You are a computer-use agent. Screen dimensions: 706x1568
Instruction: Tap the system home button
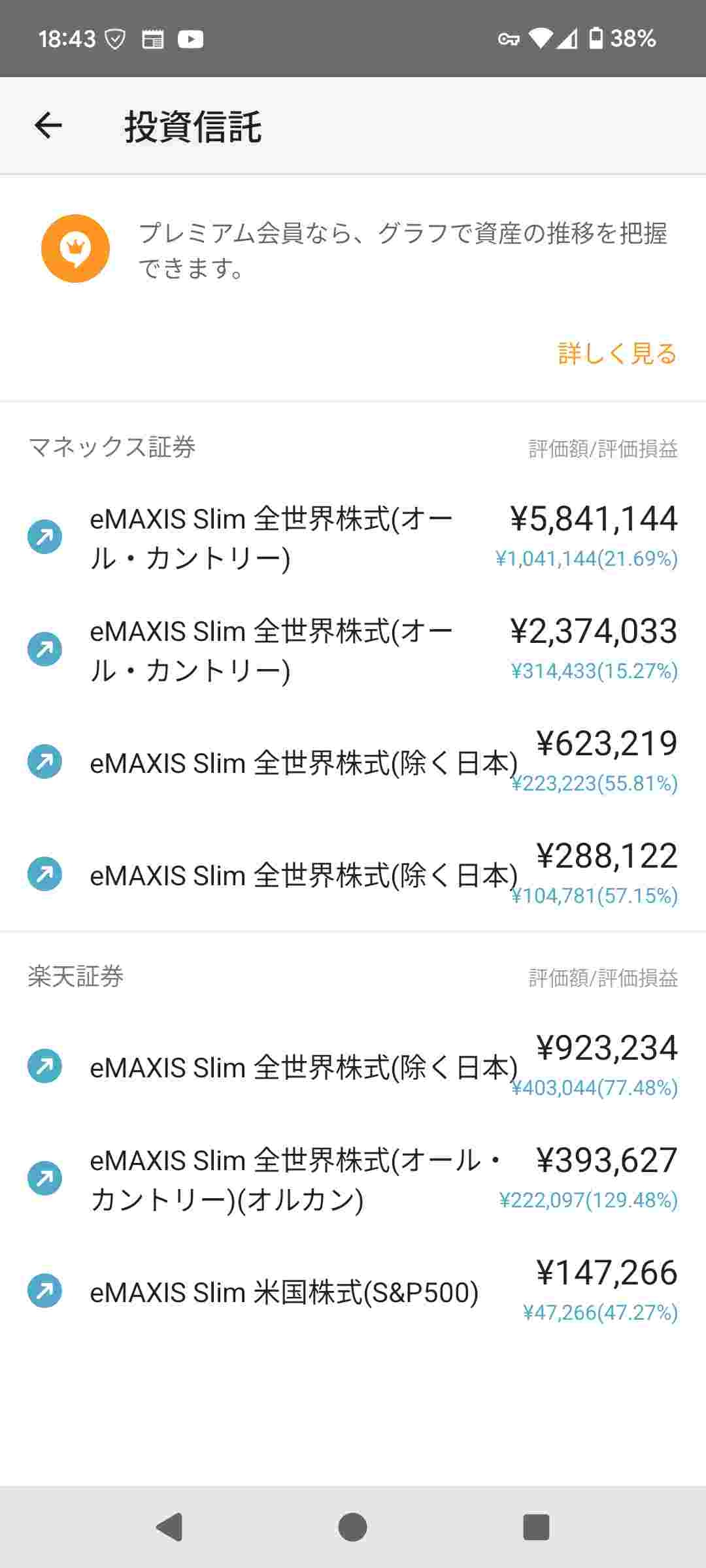click(352, 1527)
